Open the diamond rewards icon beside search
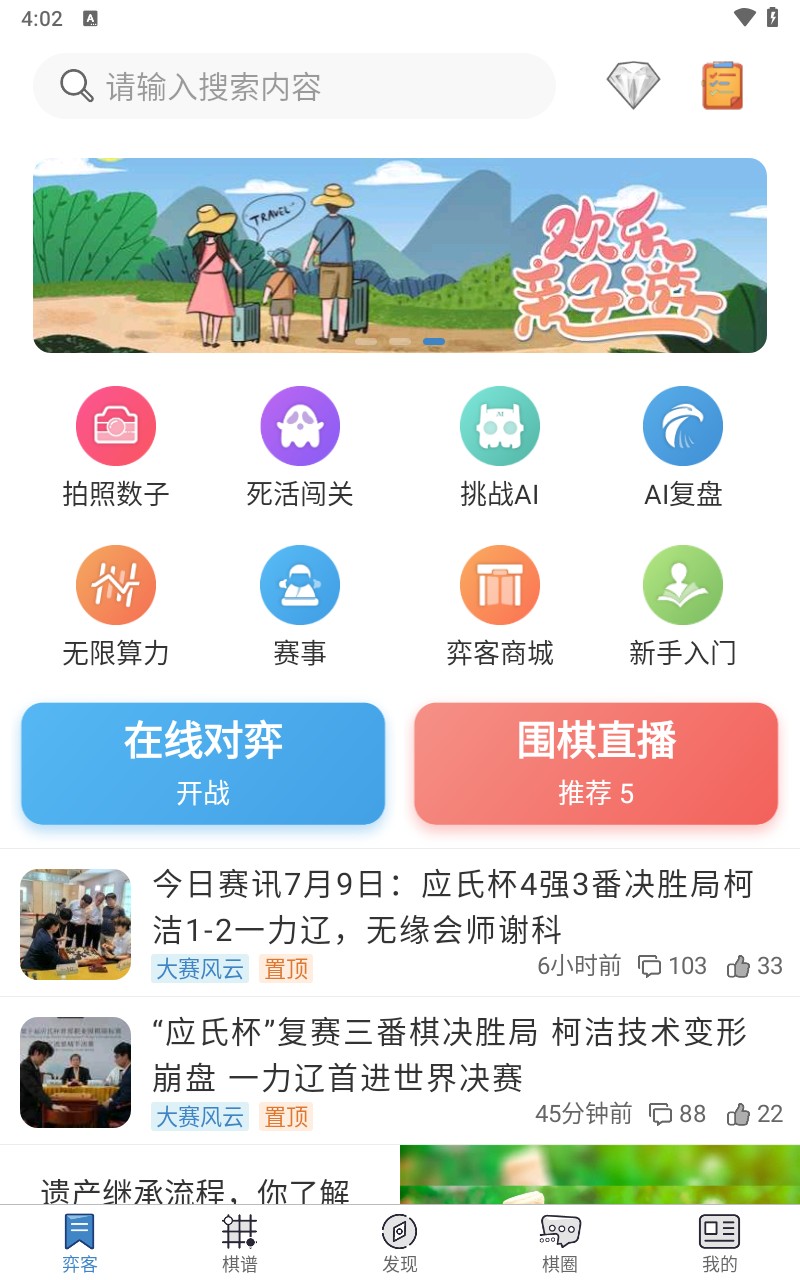 [633, 86]
